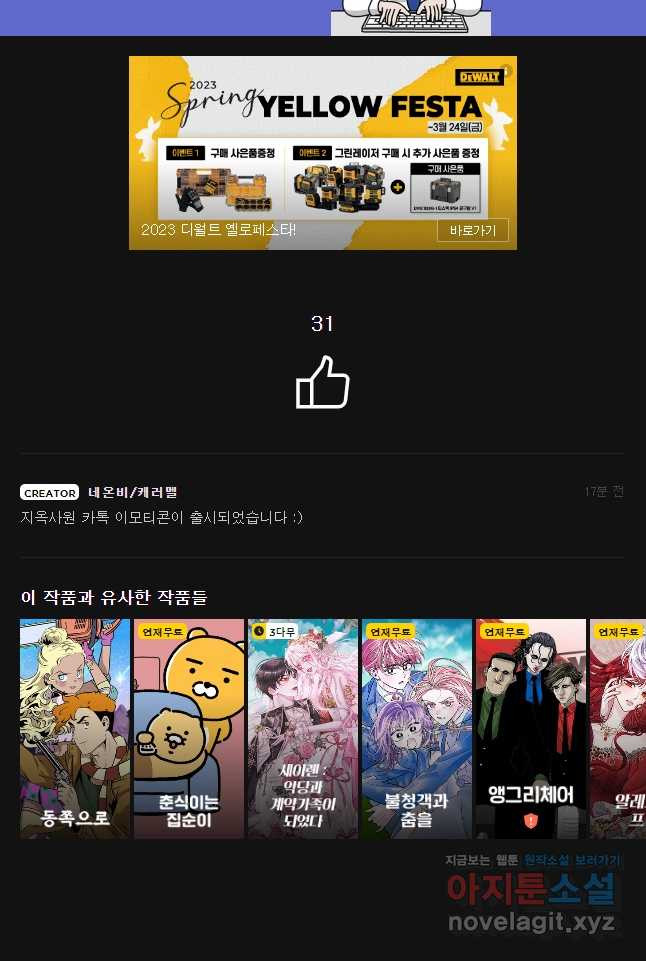Viewport: 646px width, 961px height.
Task: Open the 세이렌 webtoon card
Action: (303, 728)
